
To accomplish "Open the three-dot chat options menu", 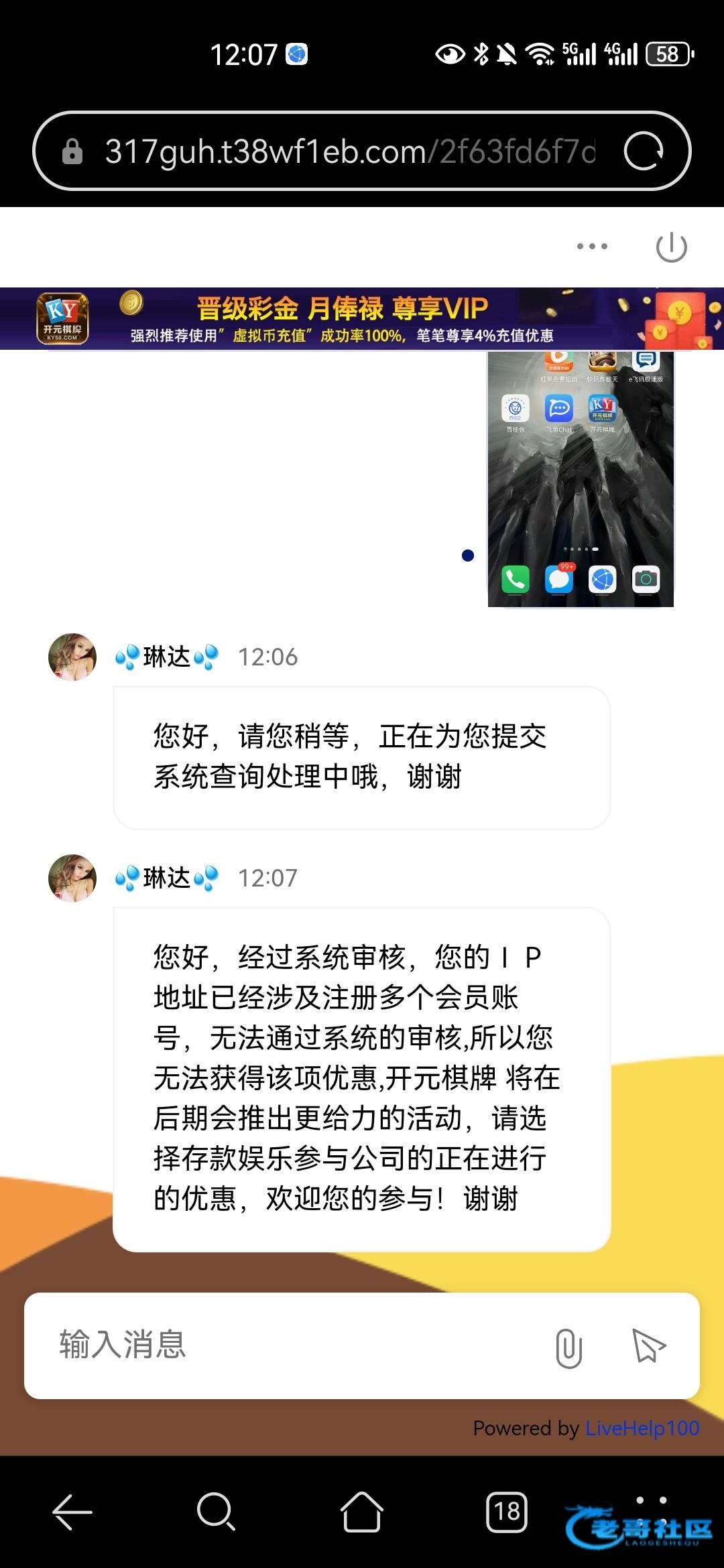I will [x=592, y=247].
